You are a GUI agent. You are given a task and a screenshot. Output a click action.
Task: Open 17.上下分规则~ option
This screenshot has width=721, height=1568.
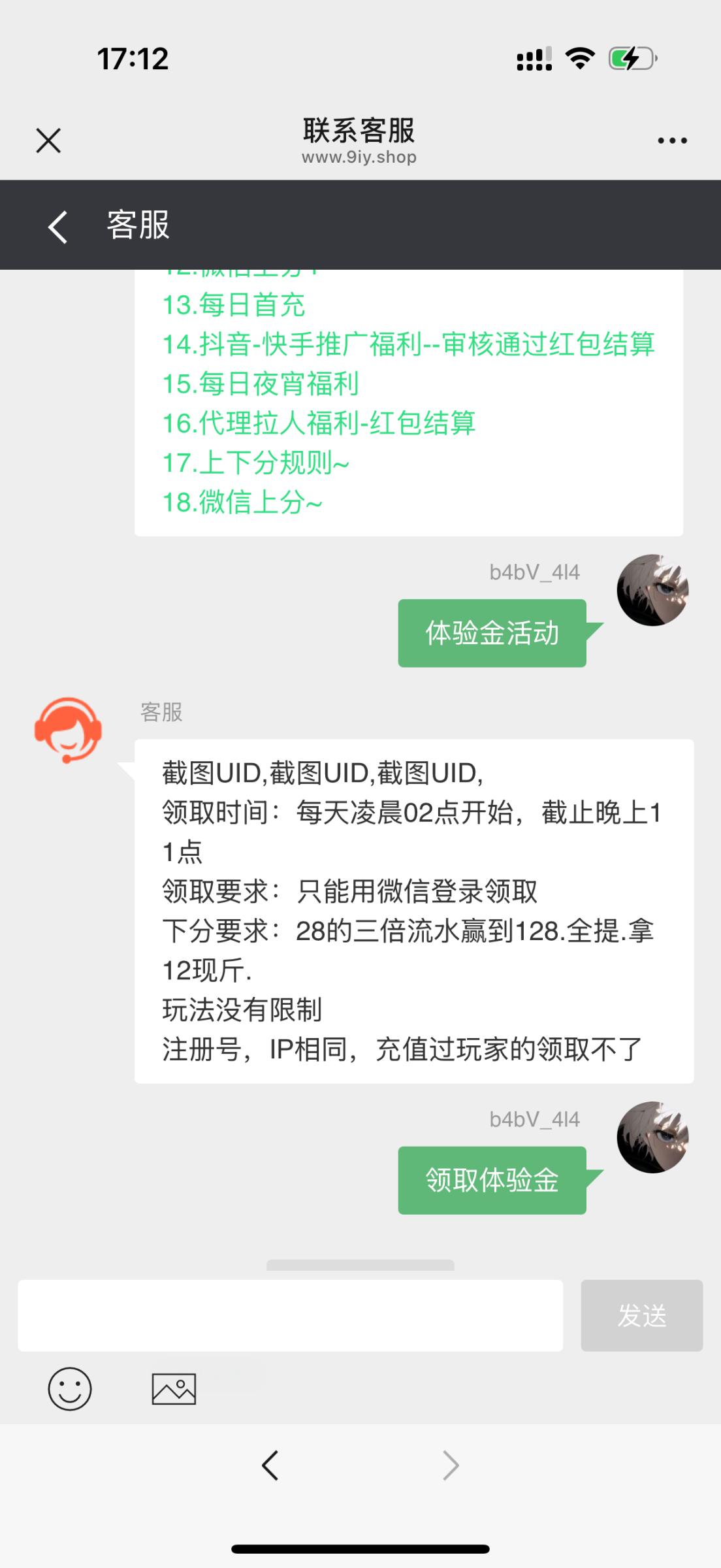(x=256, y=463)
